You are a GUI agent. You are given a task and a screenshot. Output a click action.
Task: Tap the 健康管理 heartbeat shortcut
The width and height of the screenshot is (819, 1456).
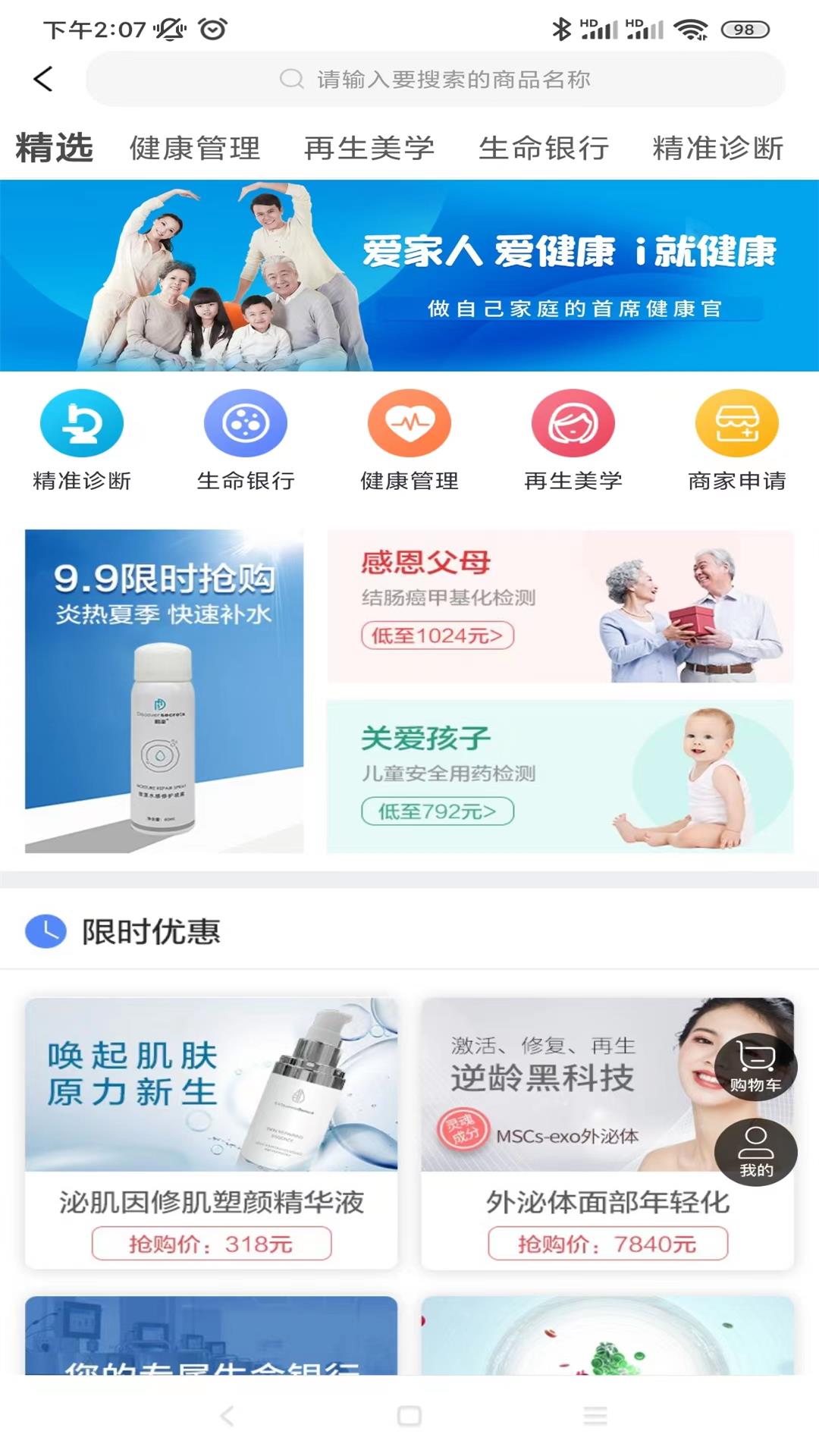click(x=409, y=424)
